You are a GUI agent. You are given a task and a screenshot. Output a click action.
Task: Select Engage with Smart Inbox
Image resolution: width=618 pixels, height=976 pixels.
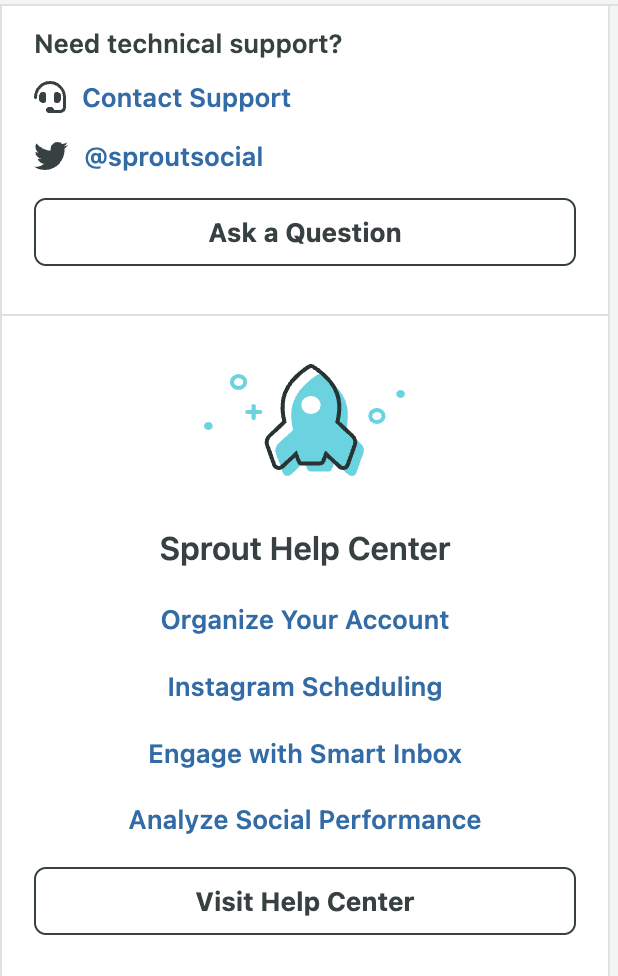(x=305, y=754)
